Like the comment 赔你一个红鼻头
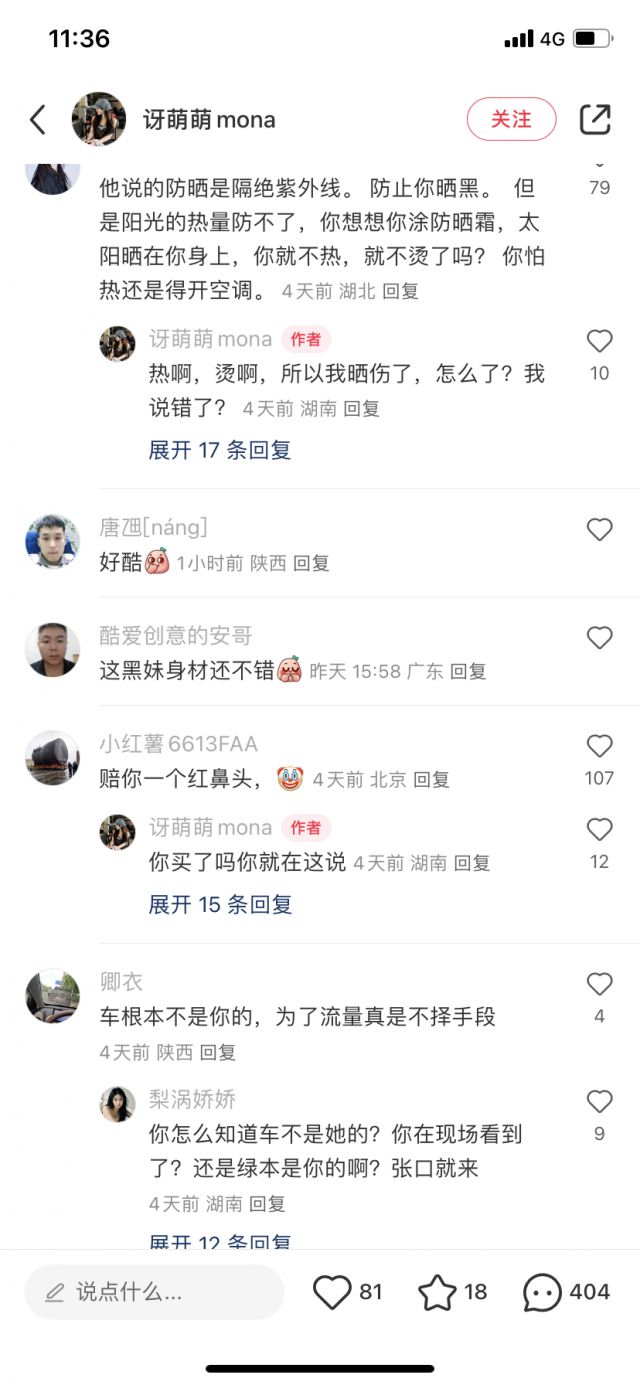Image resolution: width=640 pixels, height=1385 pixels. [599, 746]
